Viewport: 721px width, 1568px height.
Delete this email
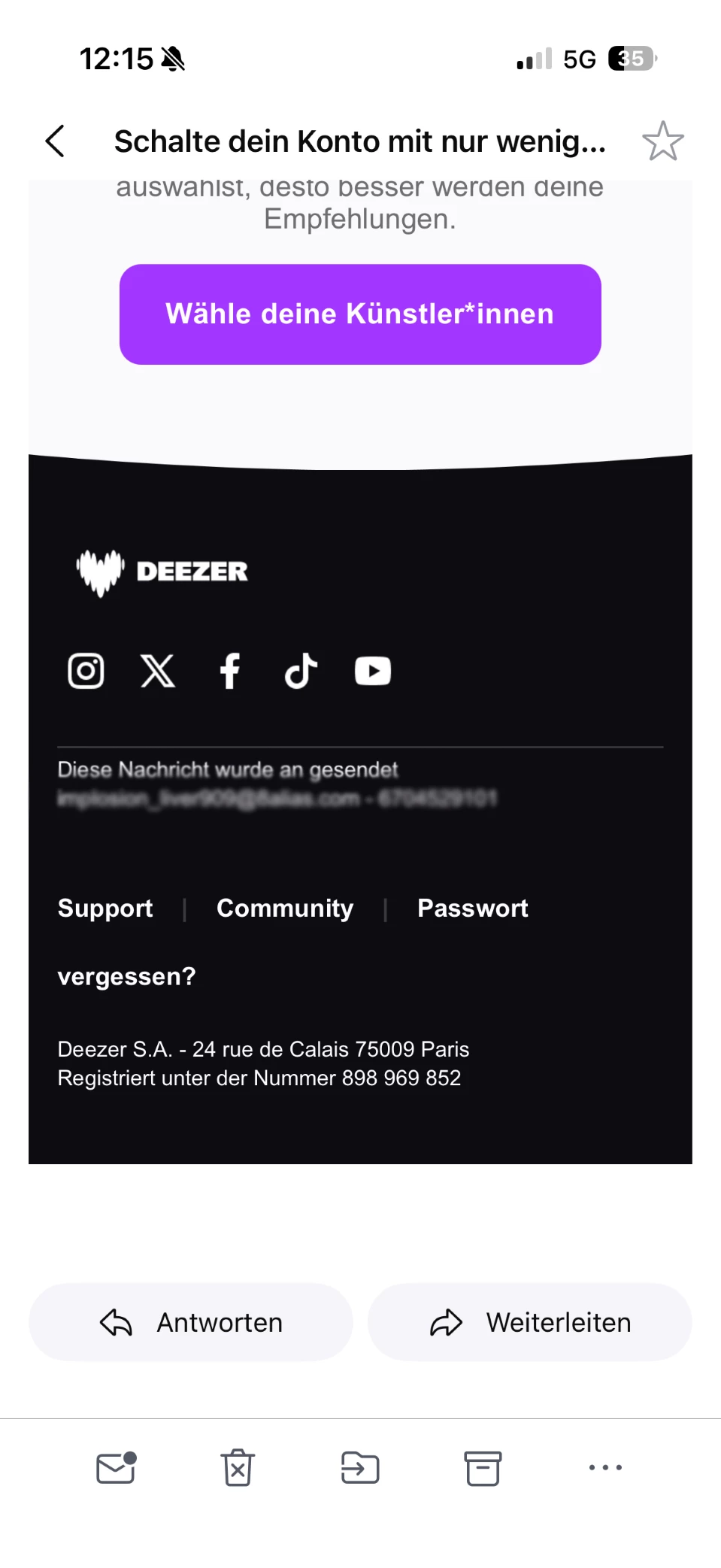(x=238, y=1468)
